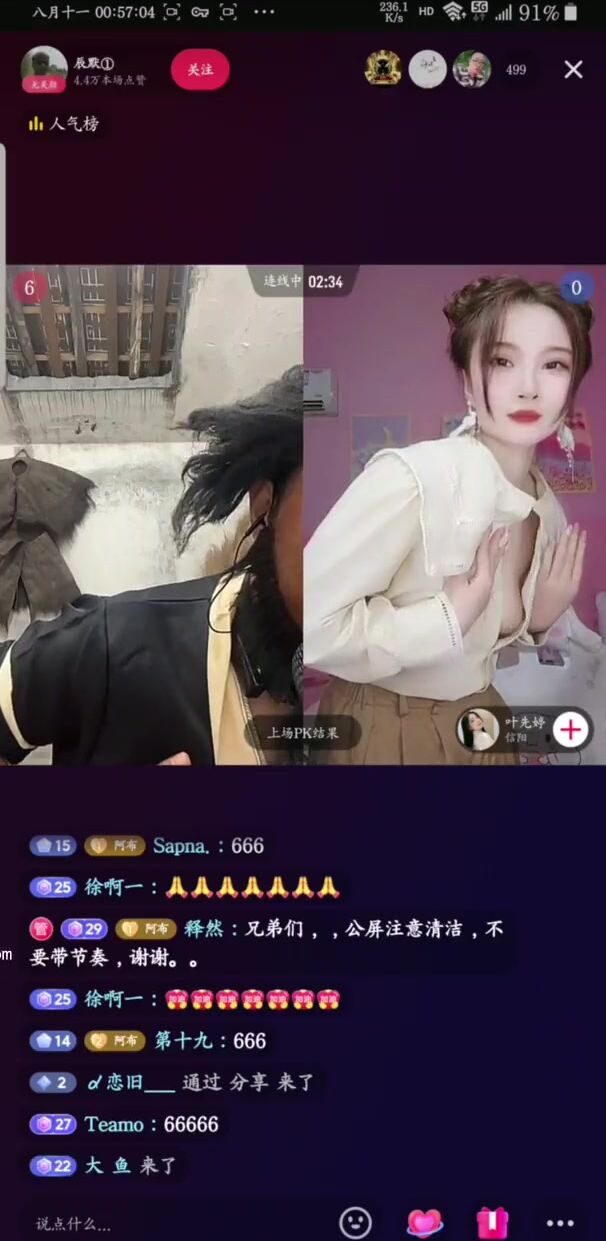Open the emoji picker
The width and height of the screenshot is (606, 1241).
pyautogui.click(x=355, y=1222)
